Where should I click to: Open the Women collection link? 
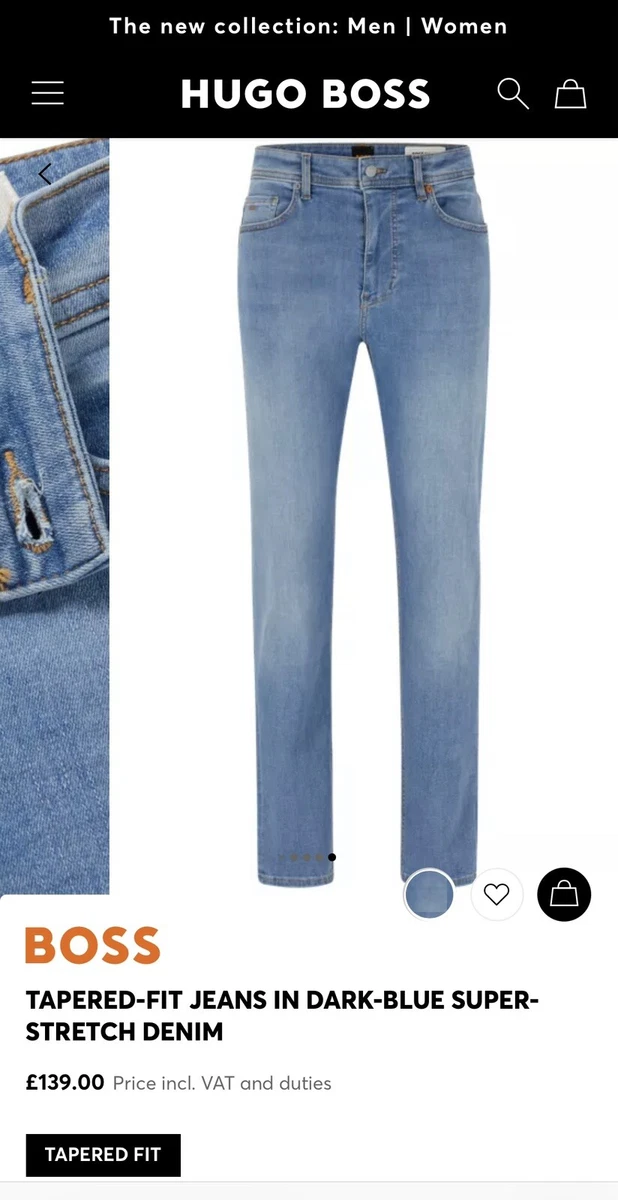click(464, 26)
